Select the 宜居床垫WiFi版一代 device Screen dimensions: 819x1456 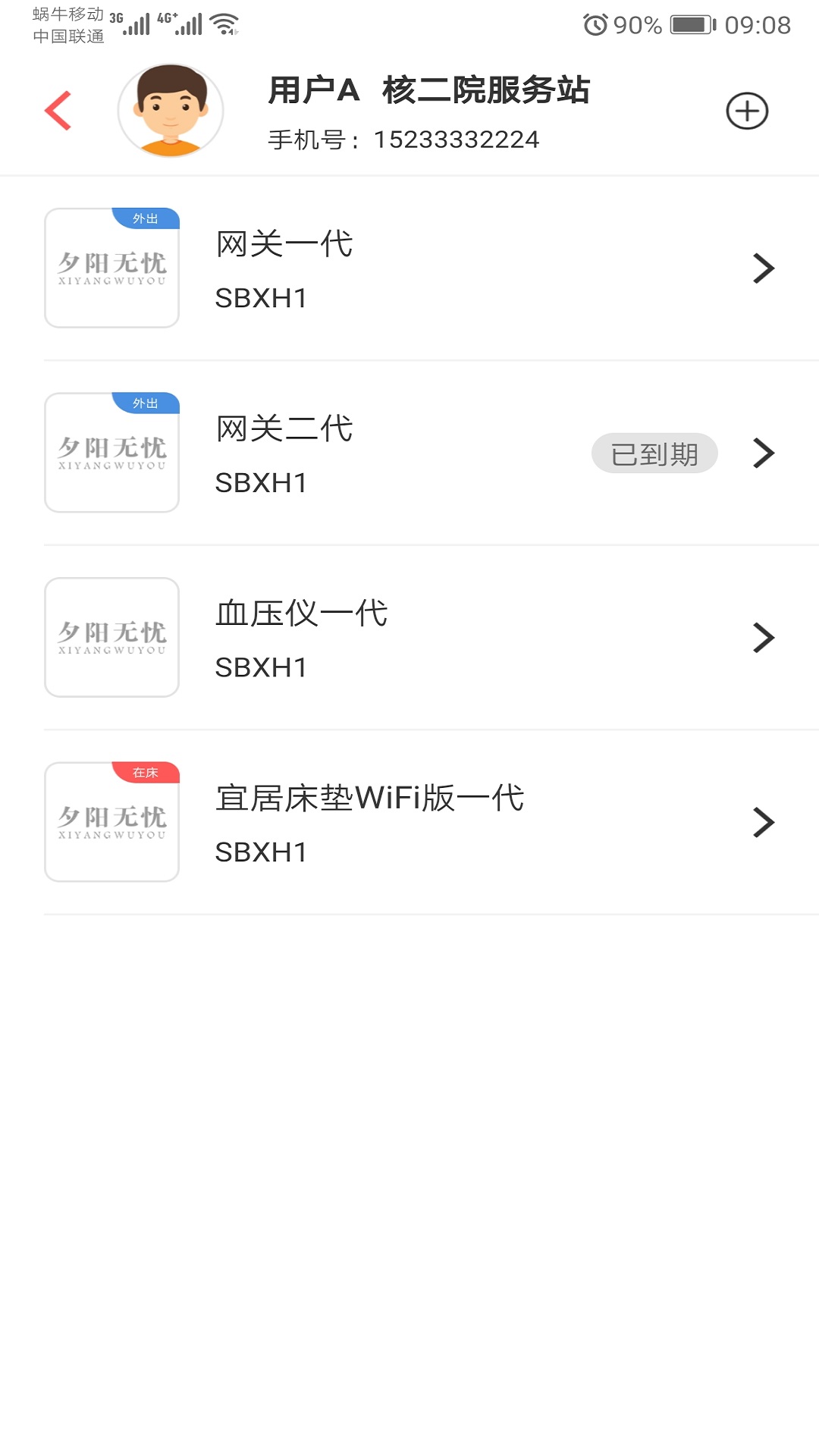[409, 823]
